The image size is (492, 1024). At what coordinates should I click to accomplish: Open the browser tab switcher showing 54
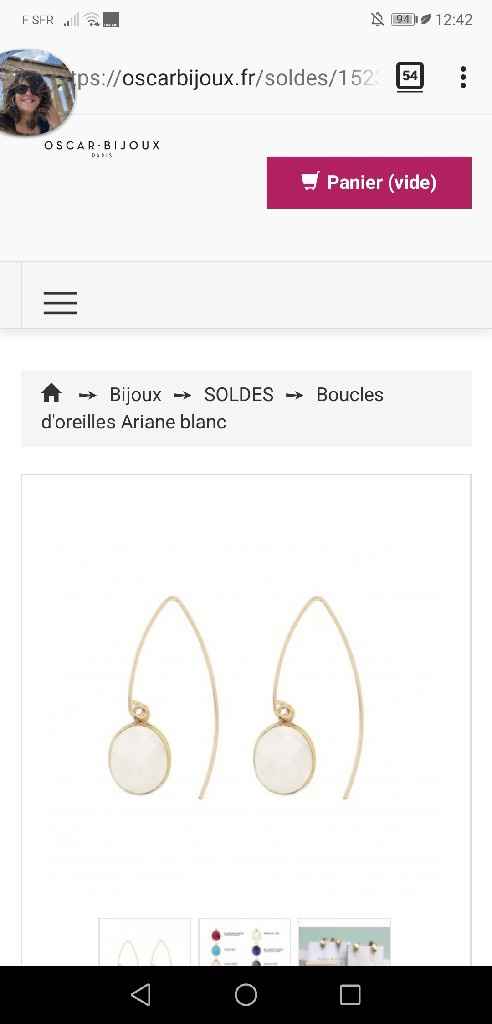(410, 77)
